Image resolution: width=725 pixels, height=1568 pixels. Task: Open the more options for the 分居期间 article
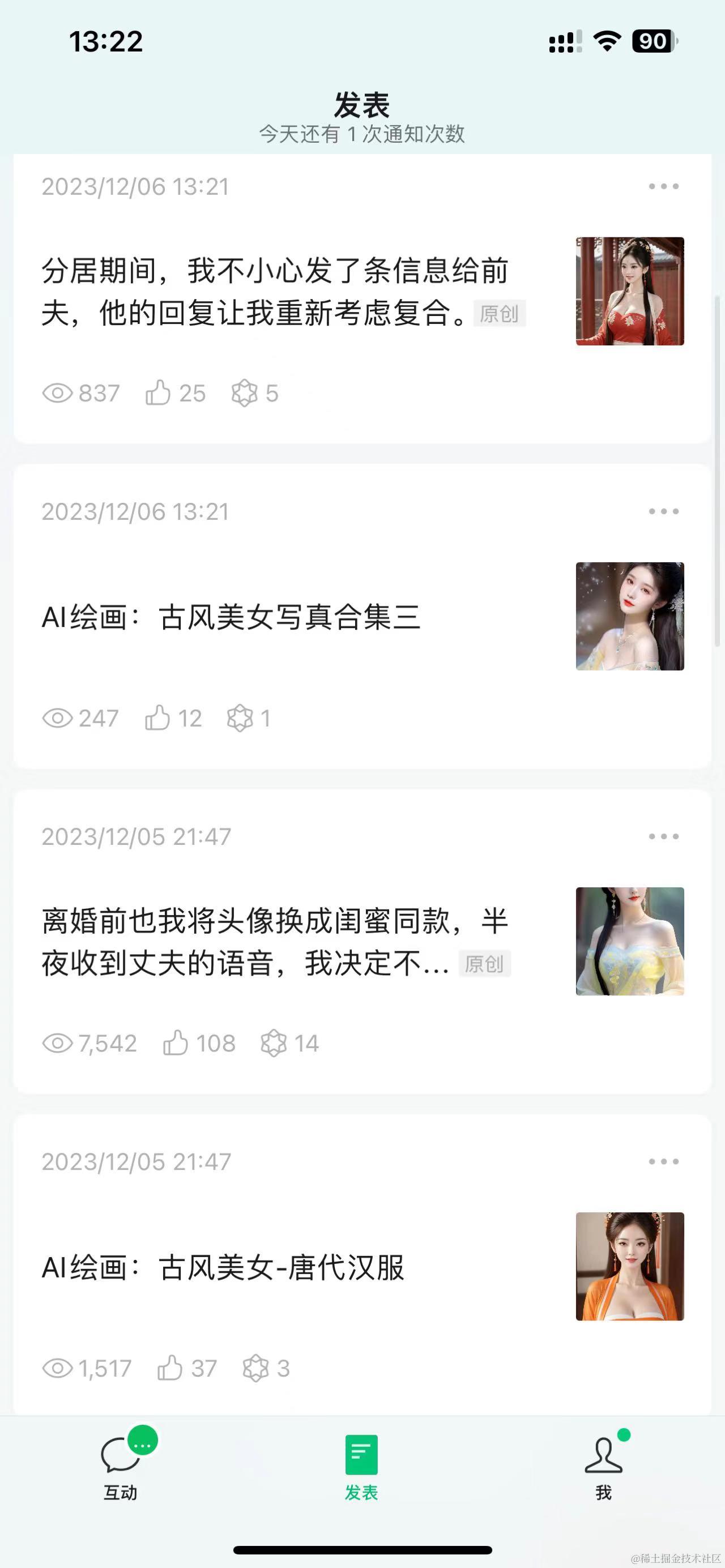(663, 186)
